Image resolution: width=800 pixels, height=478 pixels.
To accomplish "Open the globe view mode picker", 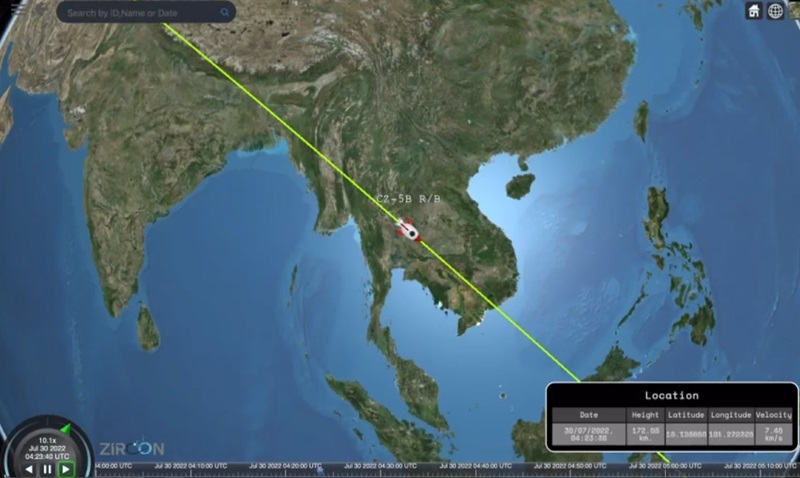I will pos(776,11).
